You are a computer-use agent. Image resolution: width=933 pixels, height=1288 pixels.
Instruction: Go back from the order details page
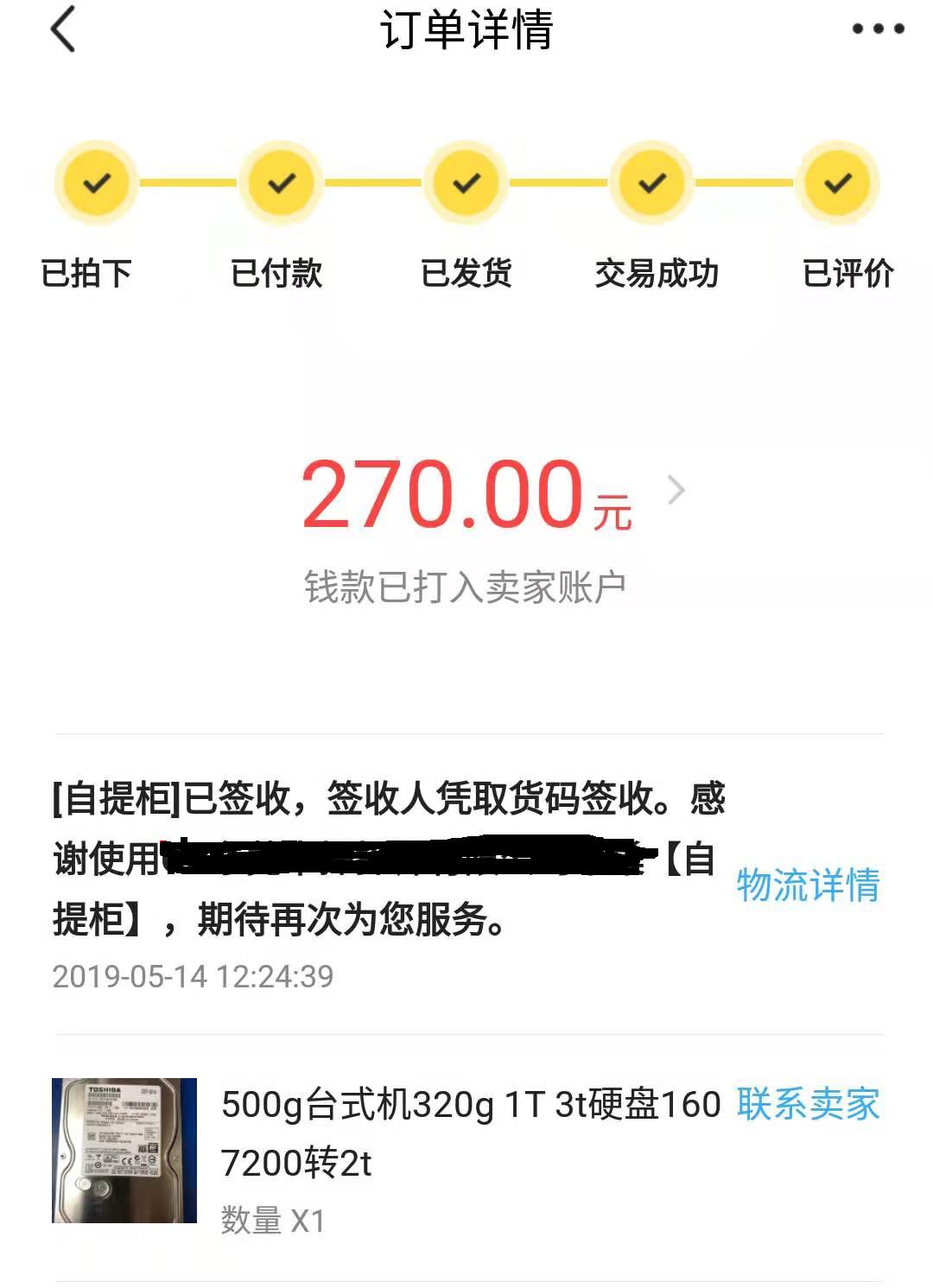click(x=63, y=29)
